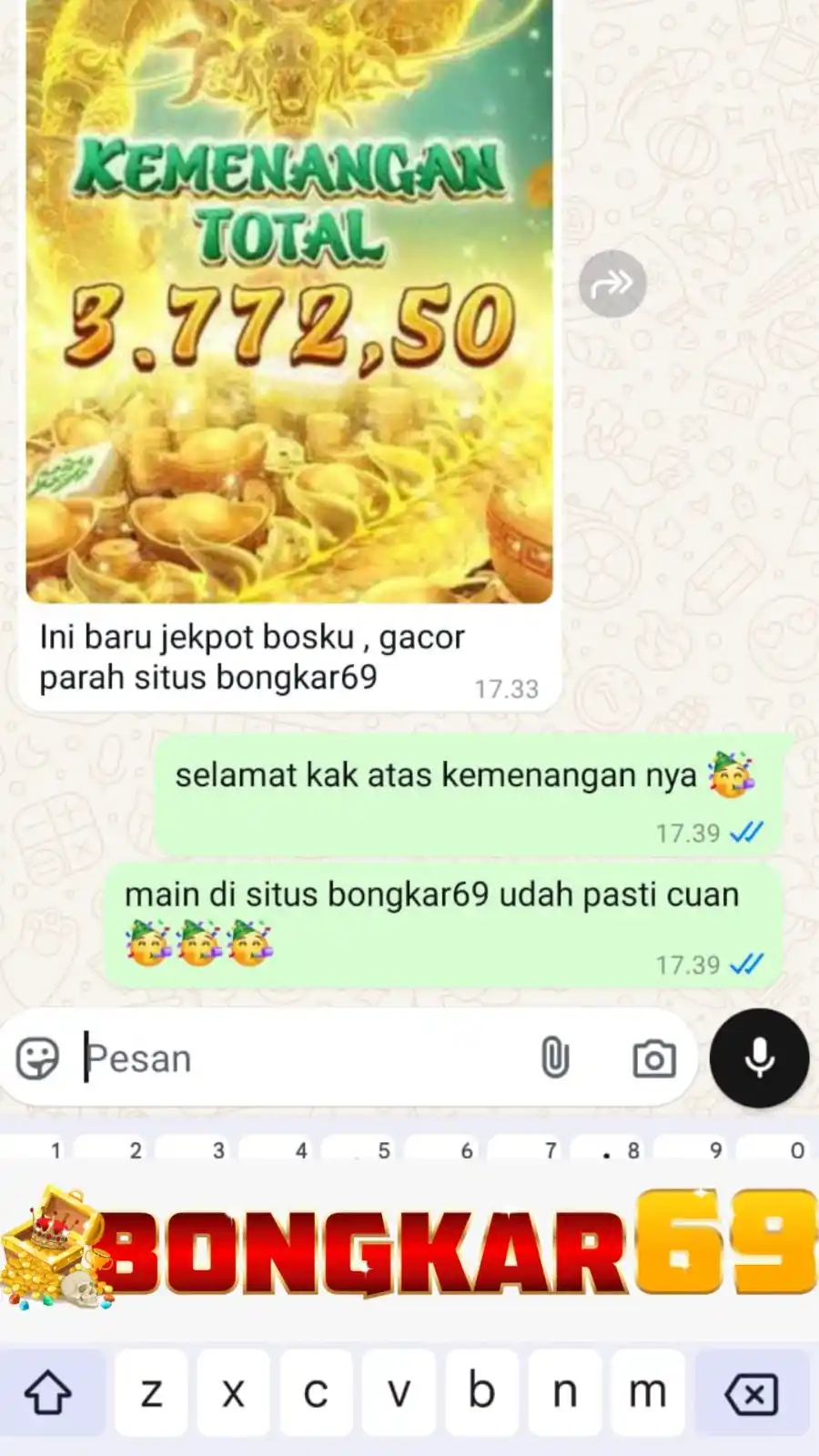819x1456 pixels.
Task: Focus the Pesan message field
Action: click(x=300, y=1058)
